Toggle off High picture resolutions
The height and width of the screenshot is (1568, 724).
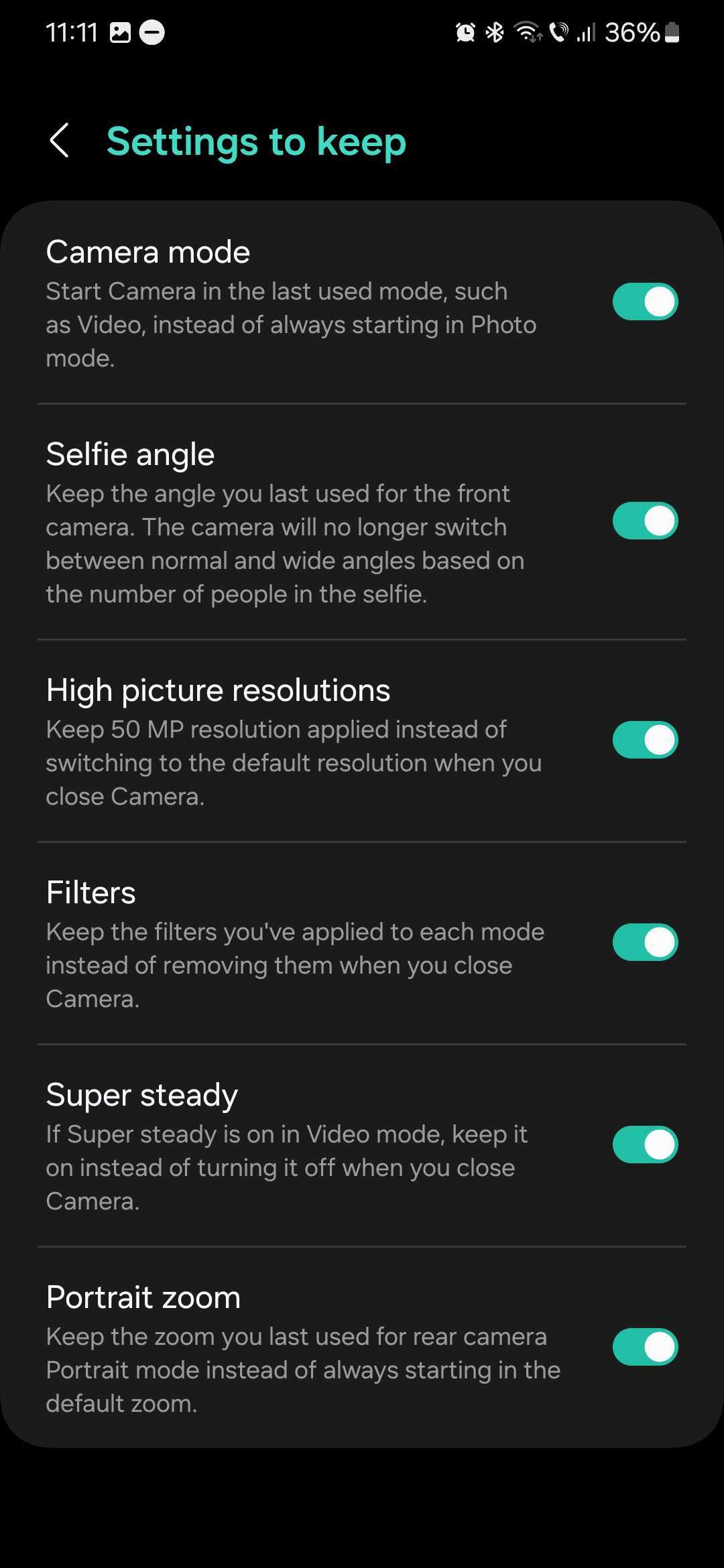point(645,740)
